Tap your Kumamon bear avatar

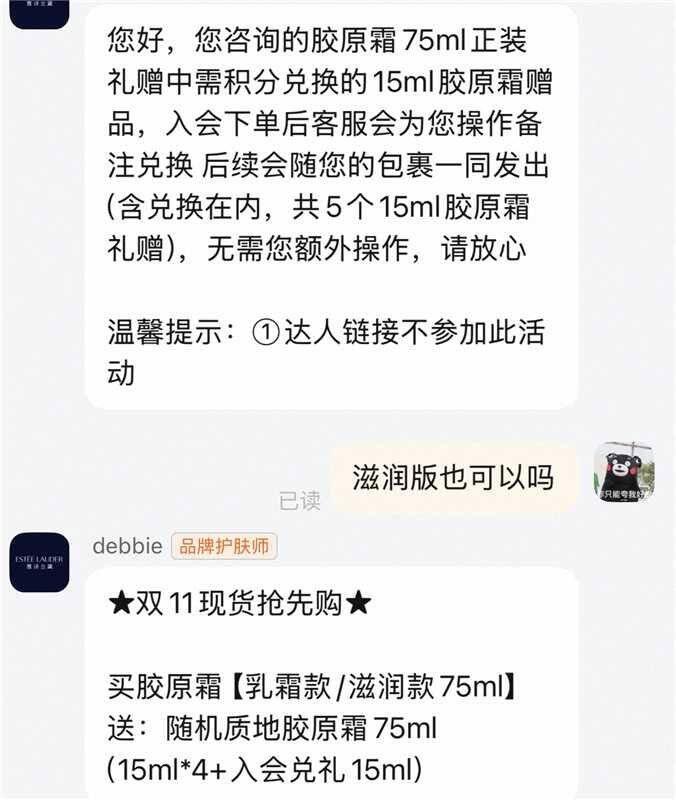[x=623, y=472]
